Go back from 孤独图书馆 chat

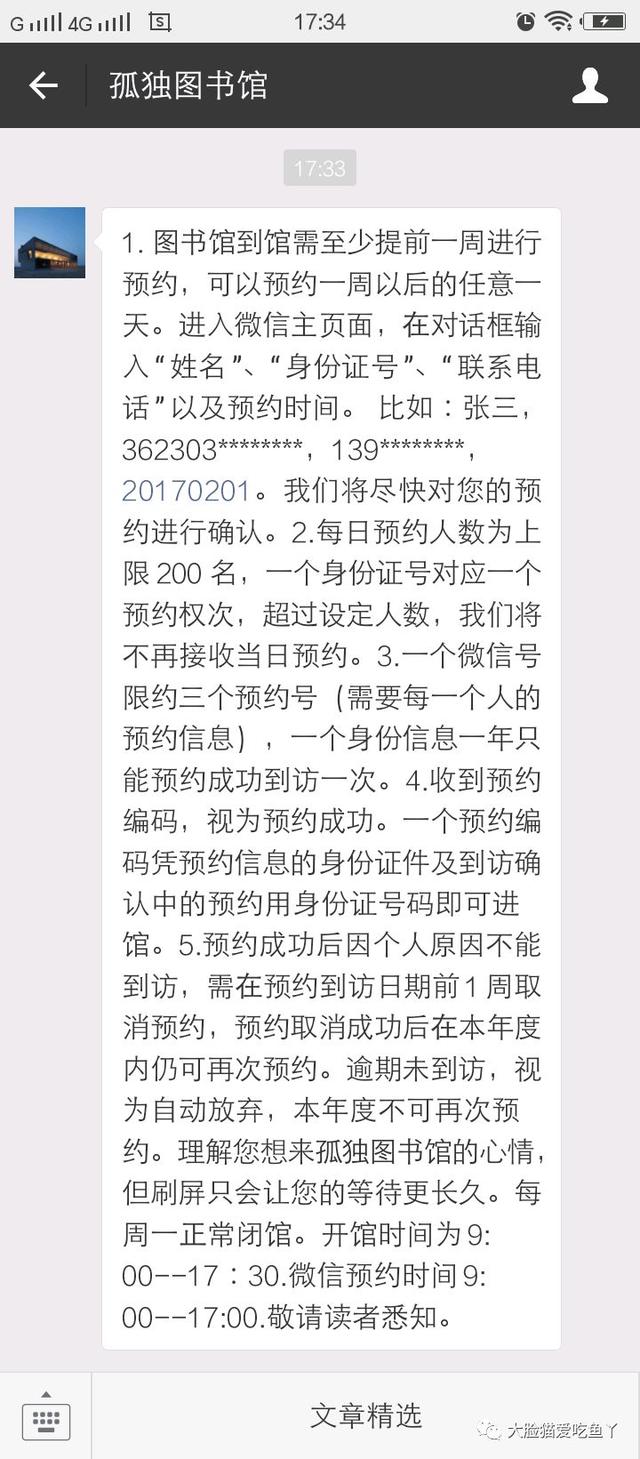(43, 86)
